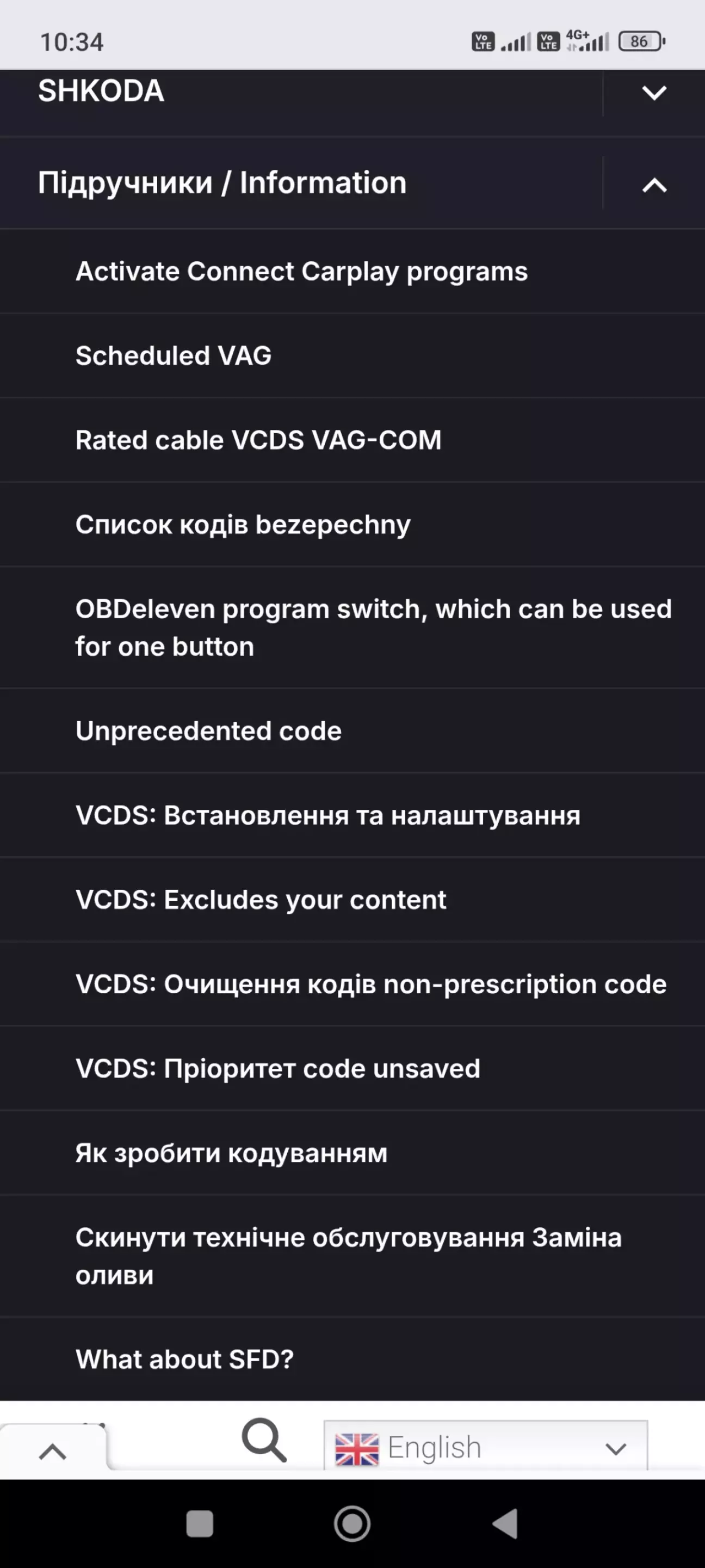This screenshot has height=1568, width=705.
Task: Open Список кодів bezepechny
Action: (243, 525)
